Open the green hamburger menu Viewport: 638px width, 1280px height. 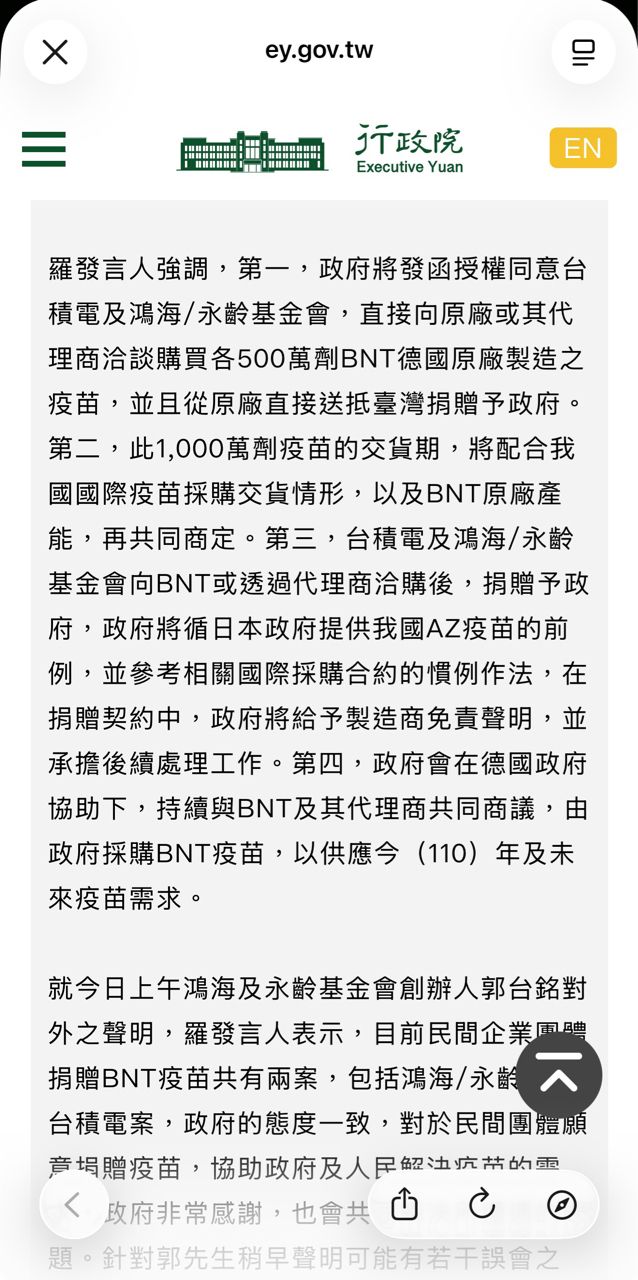coord(44,149)
